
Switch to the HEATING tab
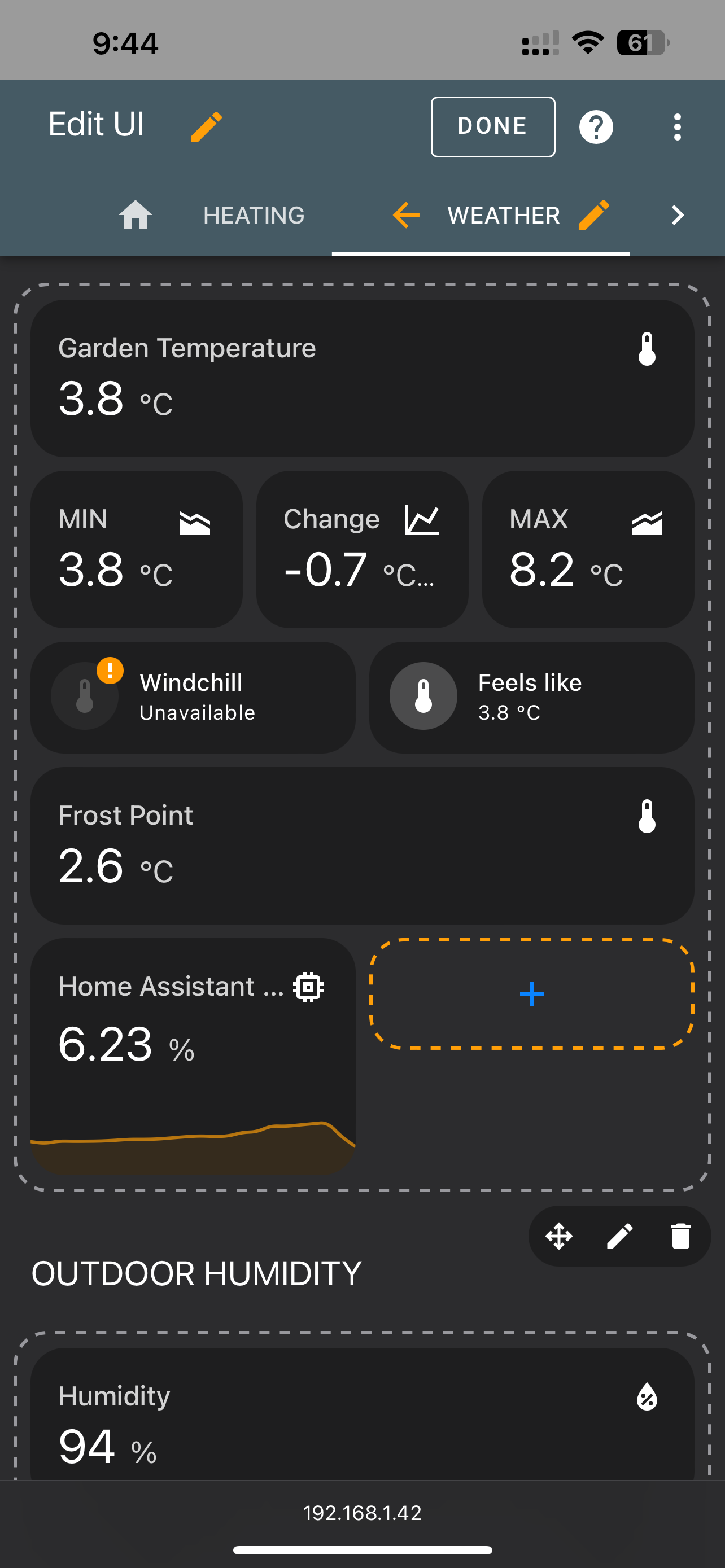pyautogui.click(x=254, y=216)
